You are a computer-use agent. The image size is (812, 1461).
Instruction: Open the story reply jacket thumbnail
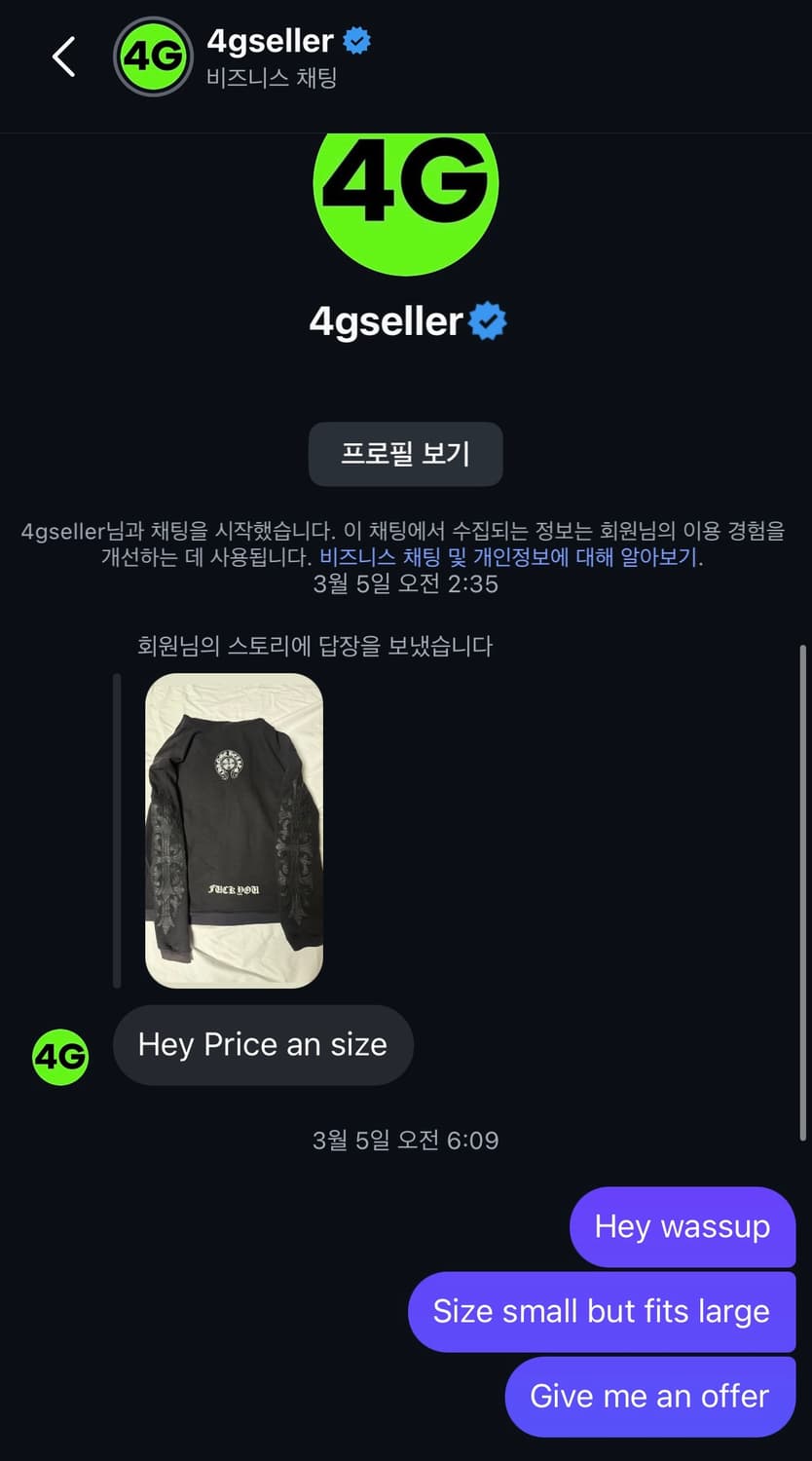click(234, 833)
